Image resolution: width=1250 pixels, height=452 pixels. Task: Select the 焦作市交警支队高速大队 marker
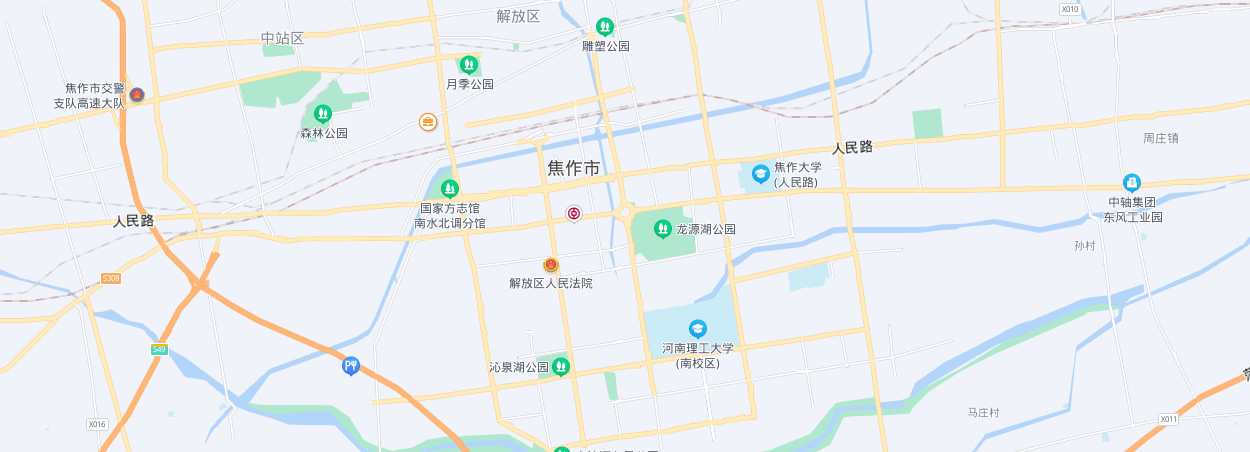coord(137,96)
